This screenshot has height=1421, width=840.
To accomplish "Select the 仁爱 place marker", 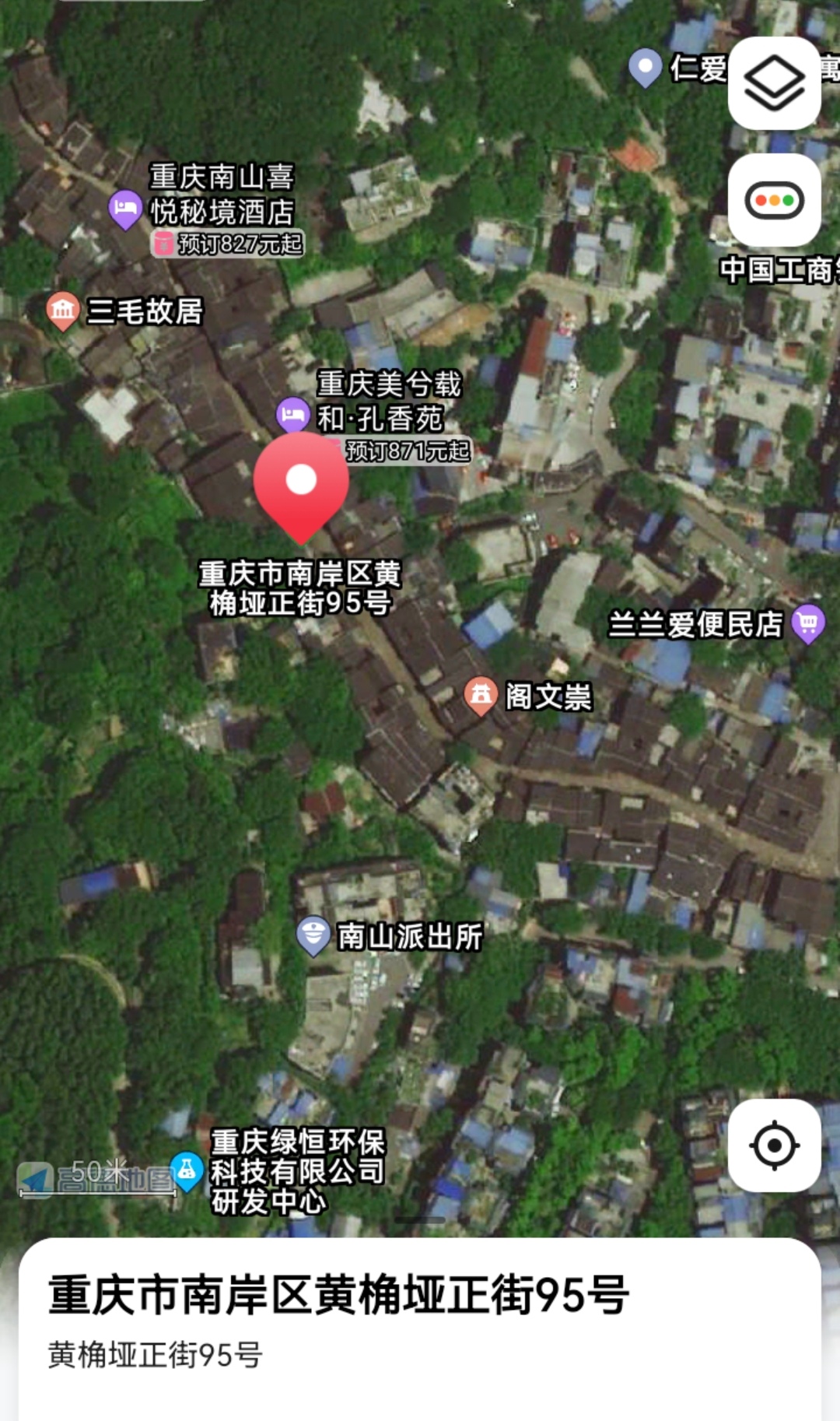I will (645, 68).
